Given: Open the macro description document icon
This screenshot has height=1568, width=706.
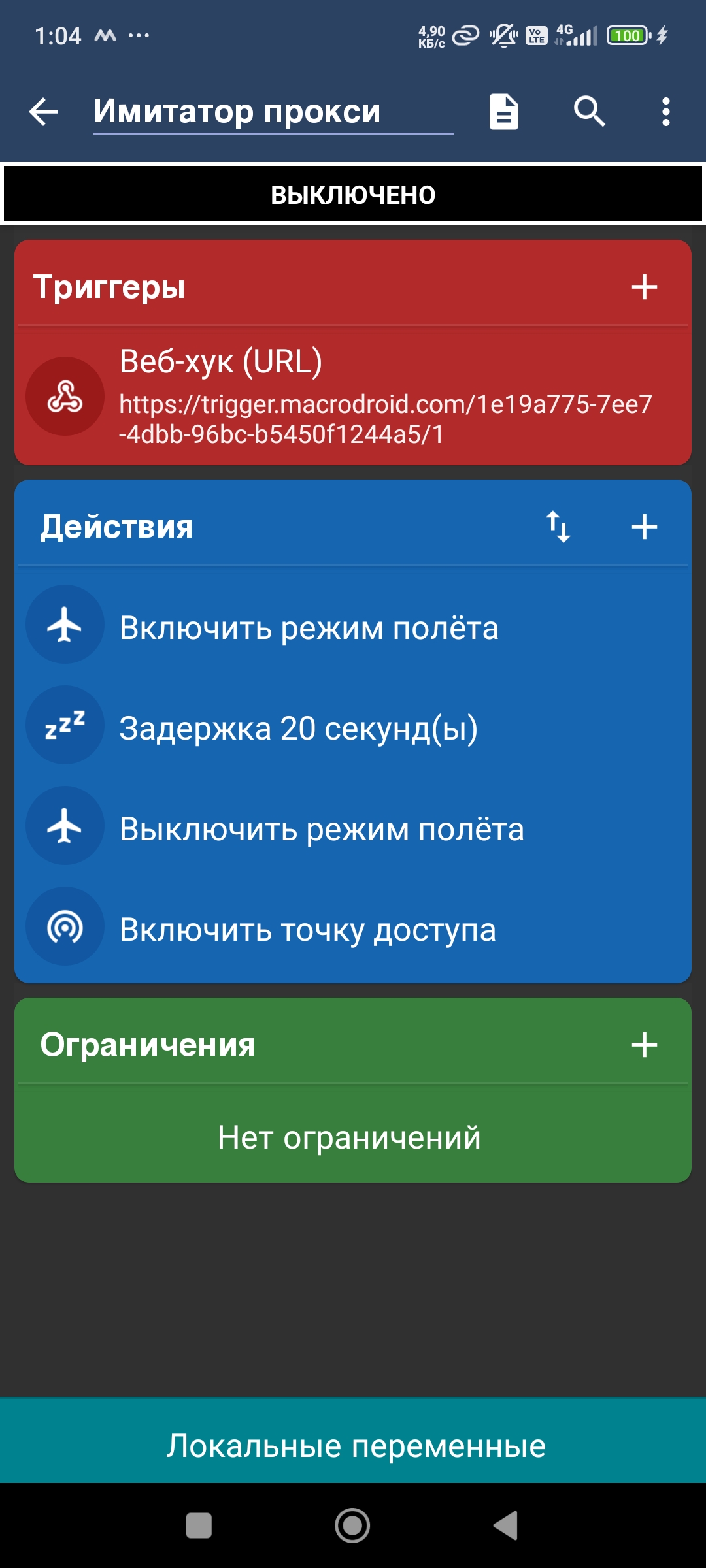Looking at the screenshot, I should coord(504,112).
